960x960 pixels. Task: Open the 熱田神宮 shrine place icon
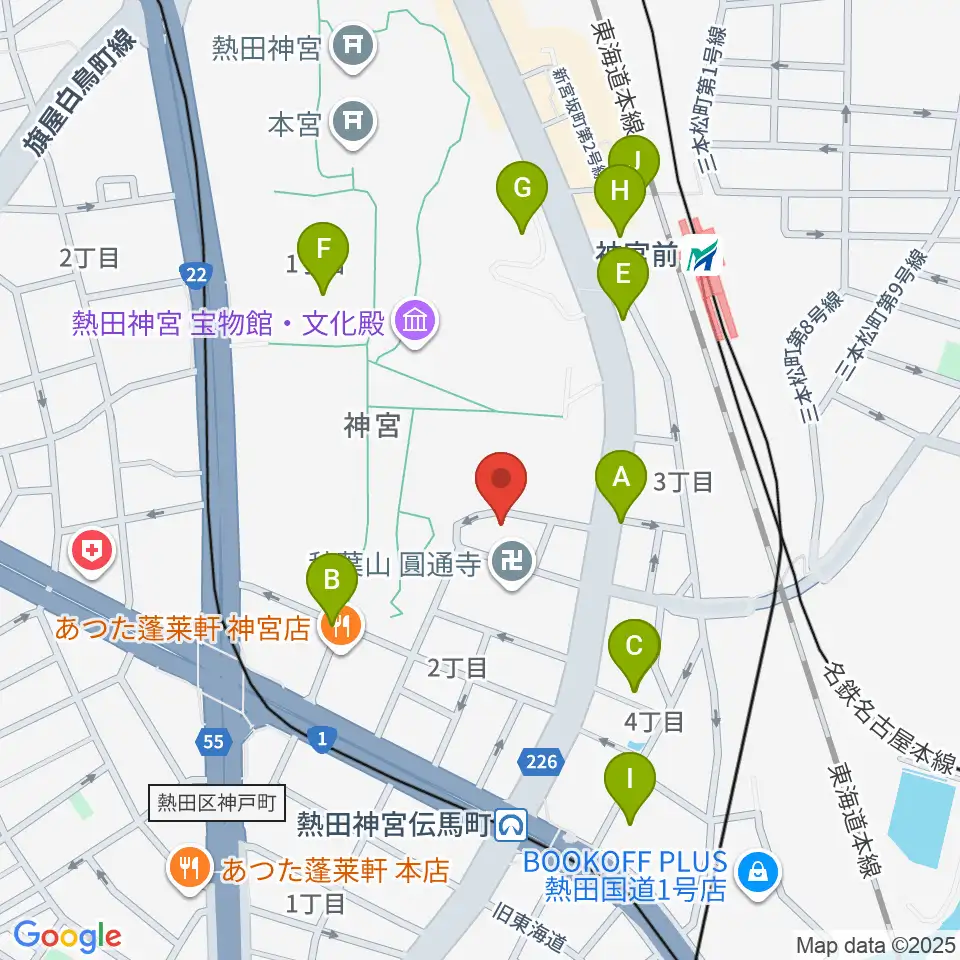353,48
